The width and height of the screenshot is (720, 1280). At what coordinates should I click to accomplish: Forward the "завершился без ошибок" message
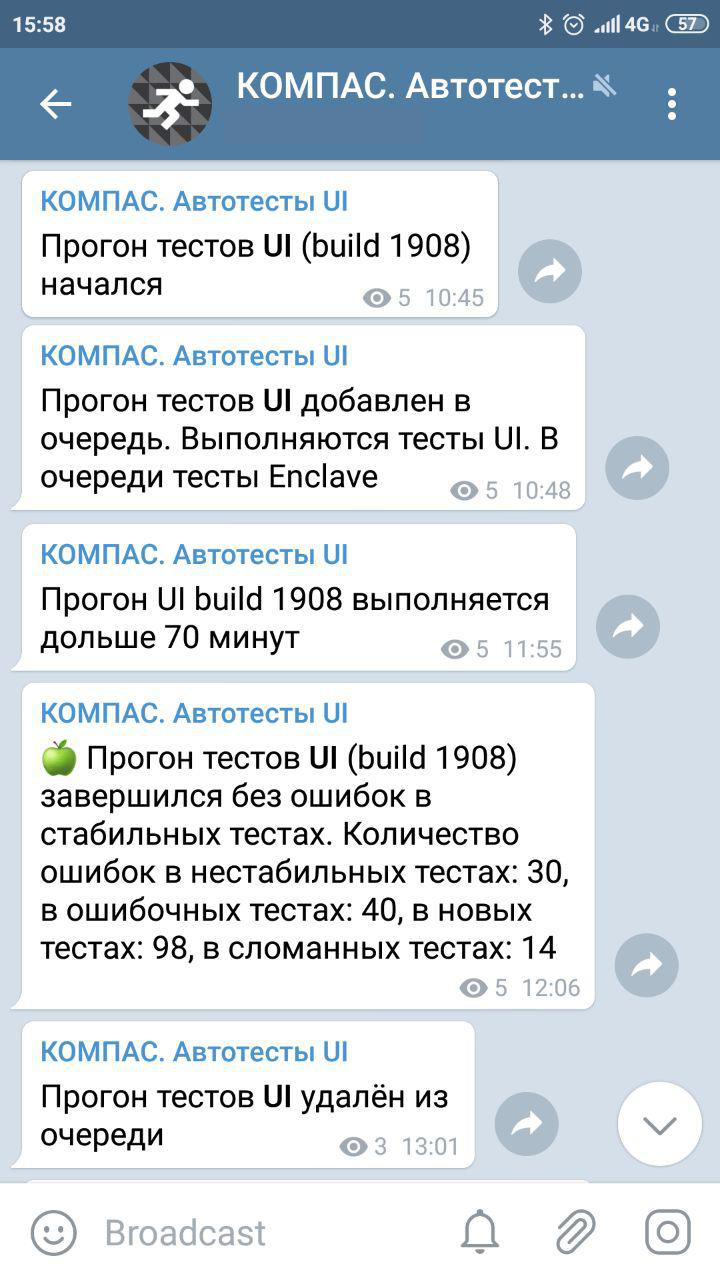point(646,965)
